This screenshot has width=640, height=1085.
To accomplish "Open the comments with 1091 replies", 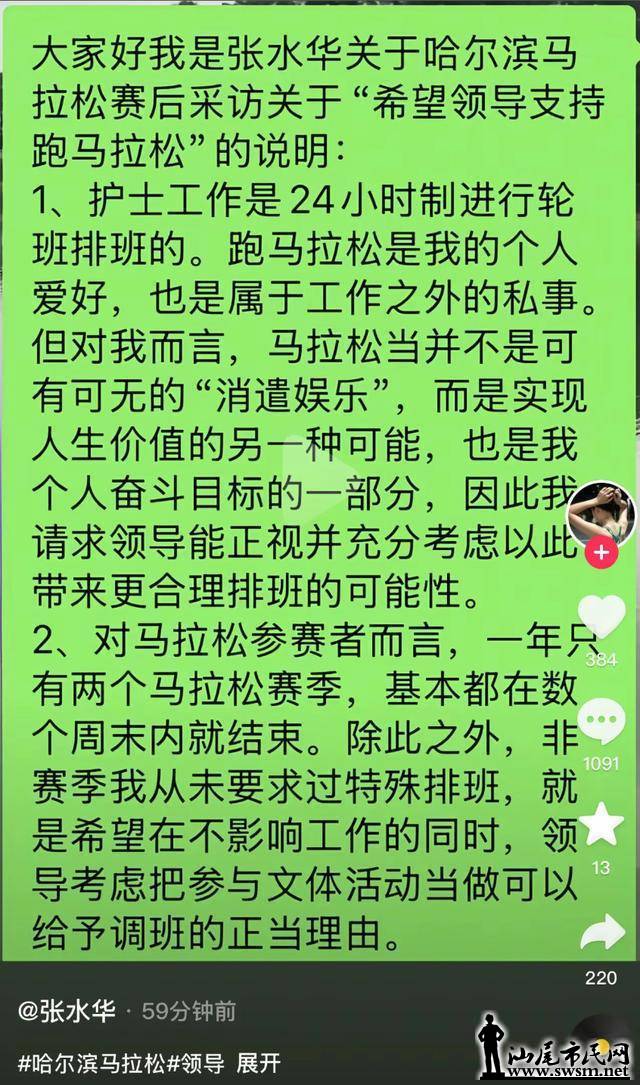I will tap(602, 722).
